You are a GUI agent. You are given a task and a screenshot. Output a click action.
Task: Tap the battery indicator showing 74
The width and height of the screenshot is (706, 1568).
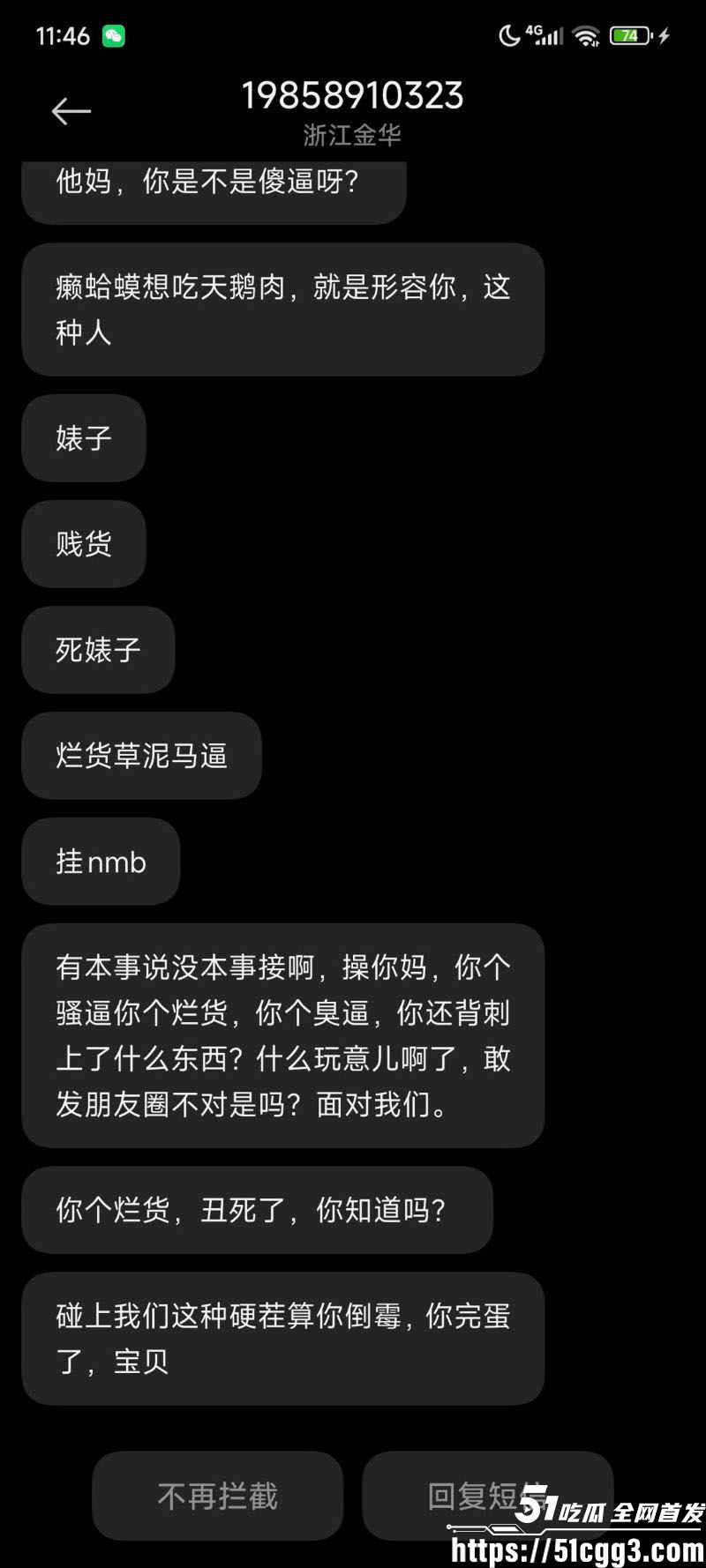coord(628,35)
